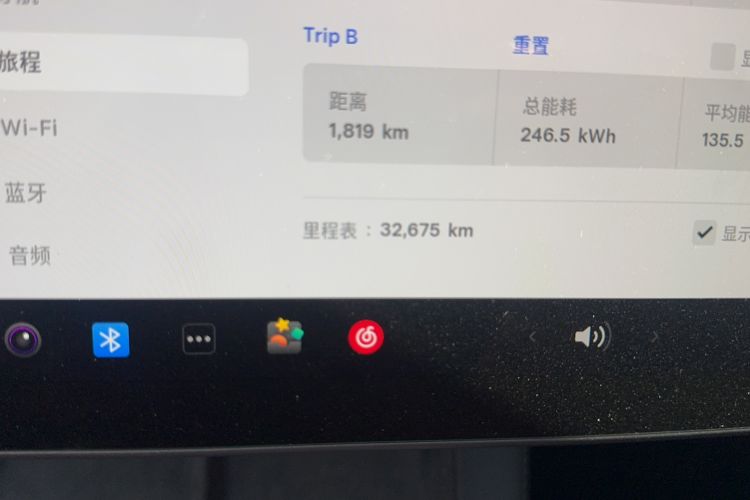
Task: Reset the Trip B counter with 重置
Action: point(530,46)
